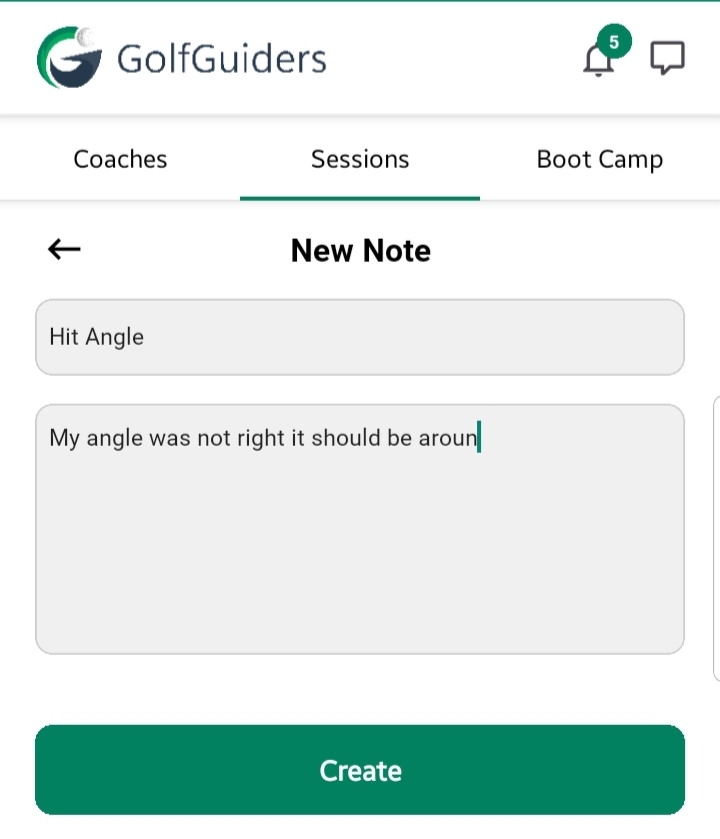This screenshot has width=720, height=839.
Task: Edit the Hit Angle title field
Action: click(360, 337)
